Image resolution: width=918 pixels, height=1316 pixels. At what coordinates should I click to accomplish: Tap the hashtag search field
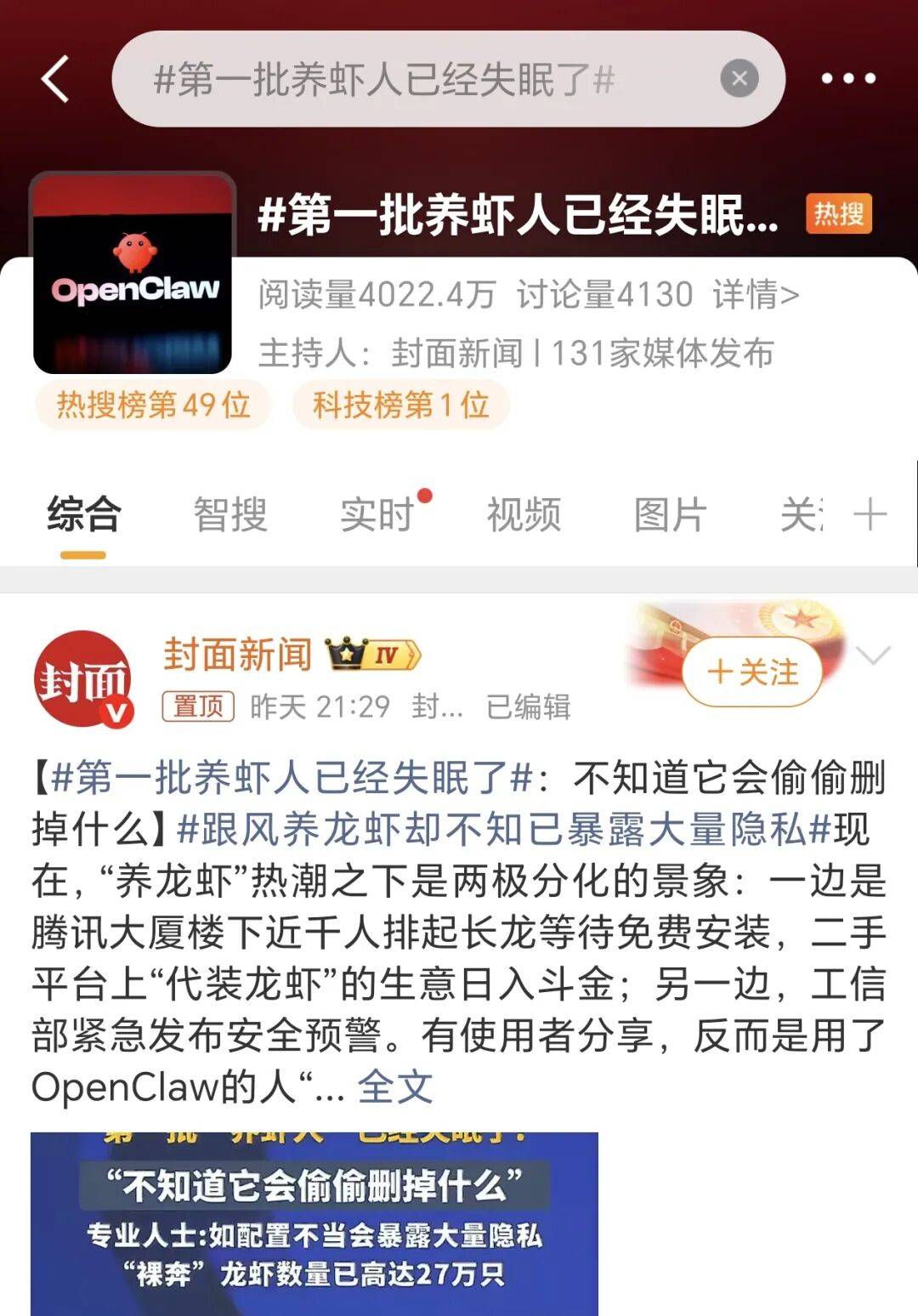click(408, 79)
